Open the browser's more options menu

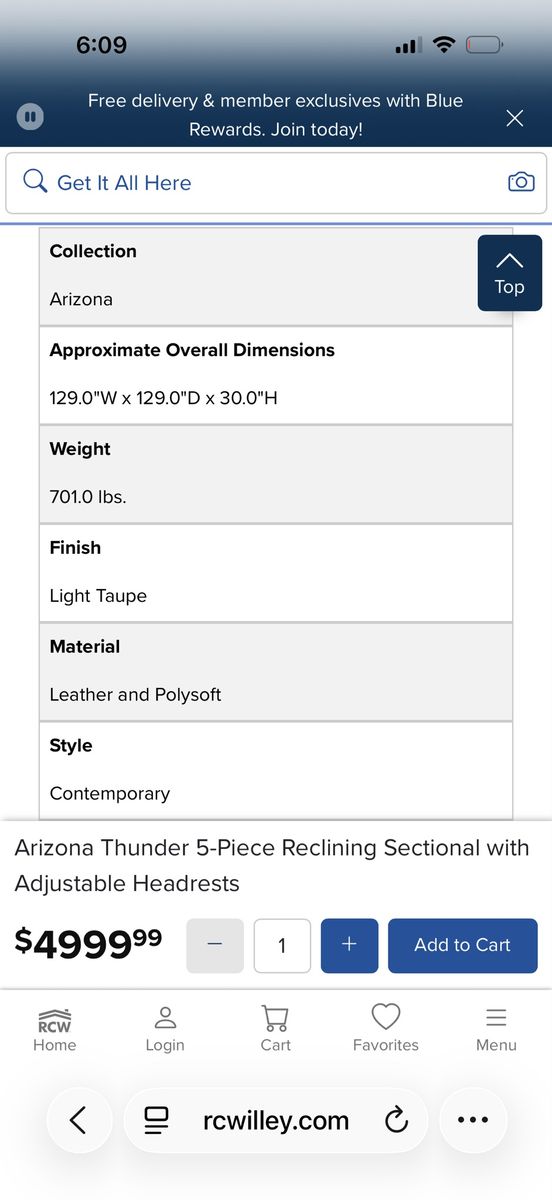point(473,1120)
